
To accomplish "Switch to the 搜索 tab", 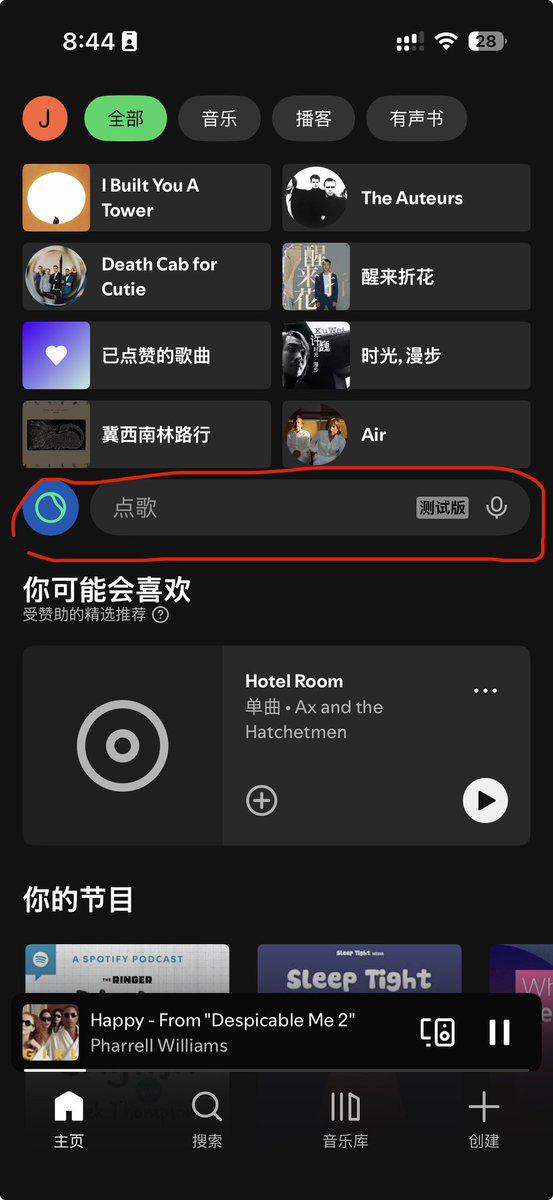I will coord(207,1120).
